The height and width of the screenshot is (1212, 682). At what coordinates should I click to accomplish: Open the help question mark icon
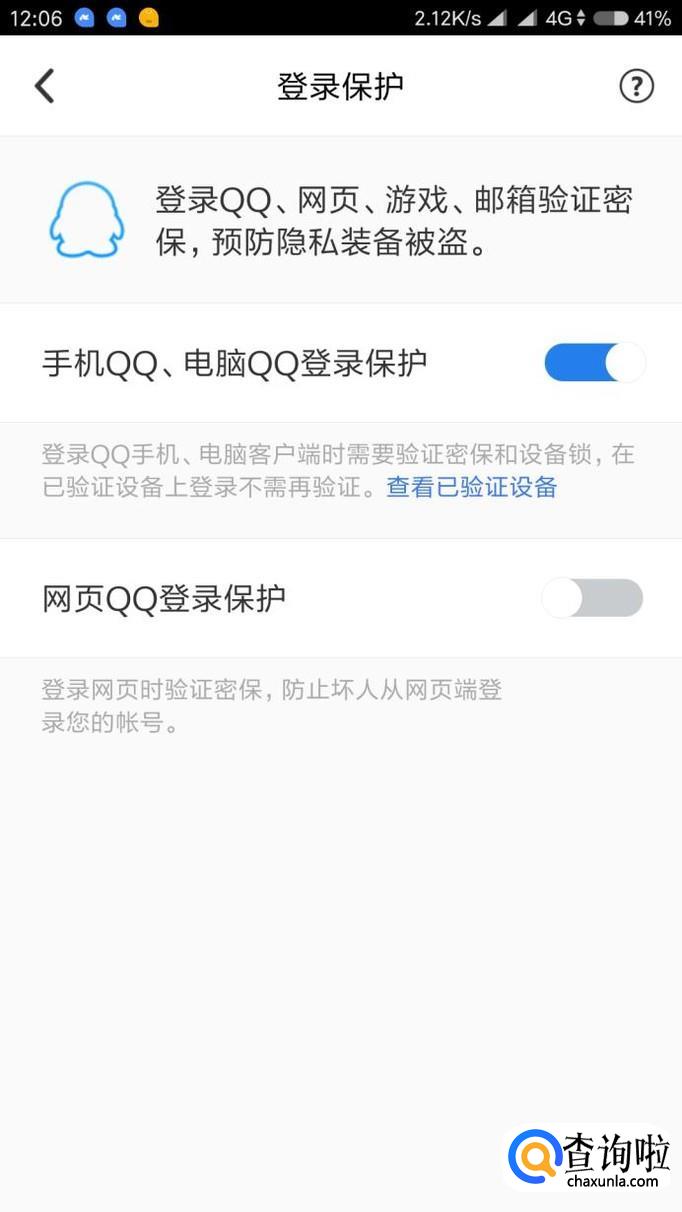636,86
